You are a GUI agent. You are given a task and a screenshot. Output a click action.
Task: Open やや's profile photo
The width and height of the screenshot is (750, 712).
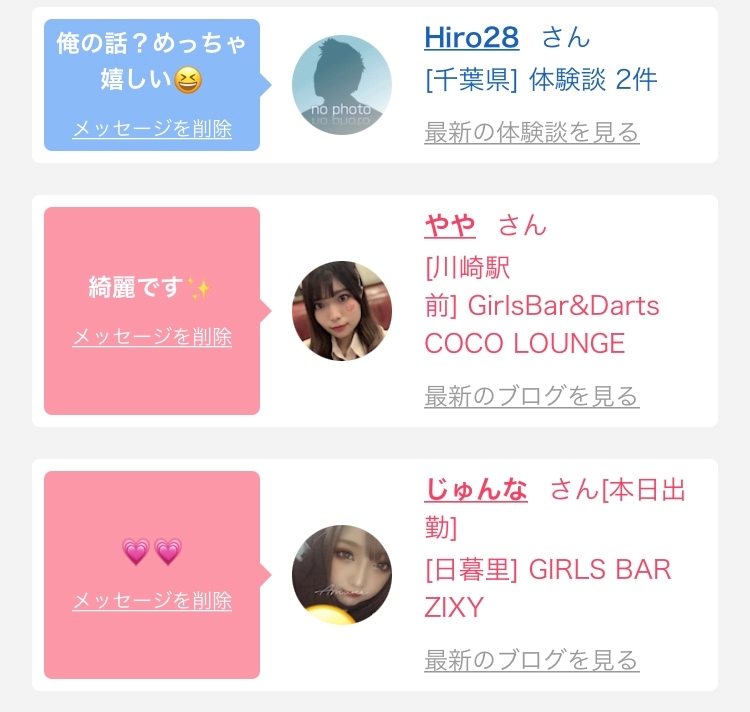coord(341,311)
